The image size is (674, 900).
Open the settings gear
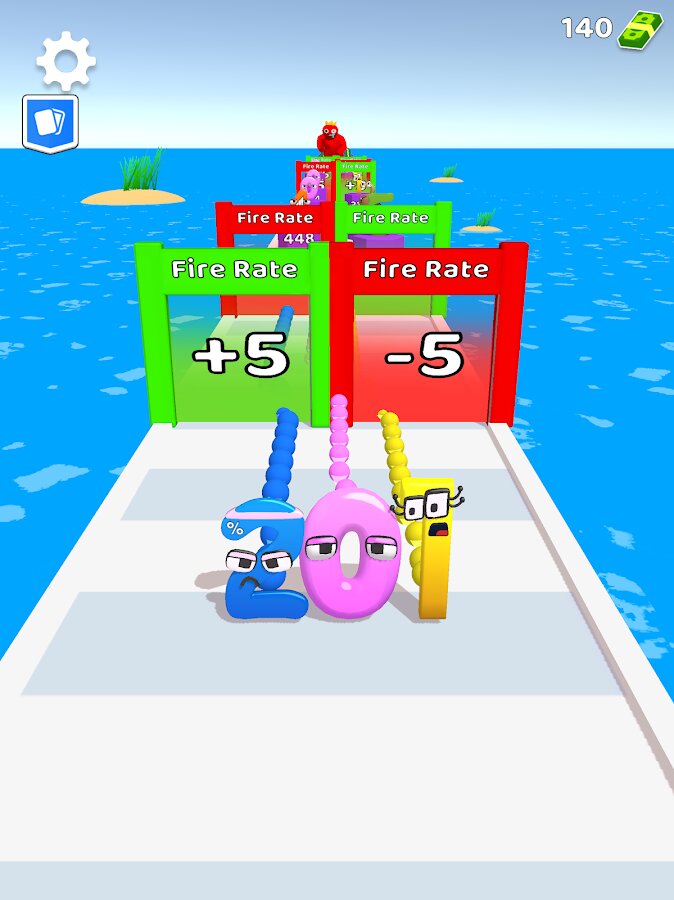(66, 61)
